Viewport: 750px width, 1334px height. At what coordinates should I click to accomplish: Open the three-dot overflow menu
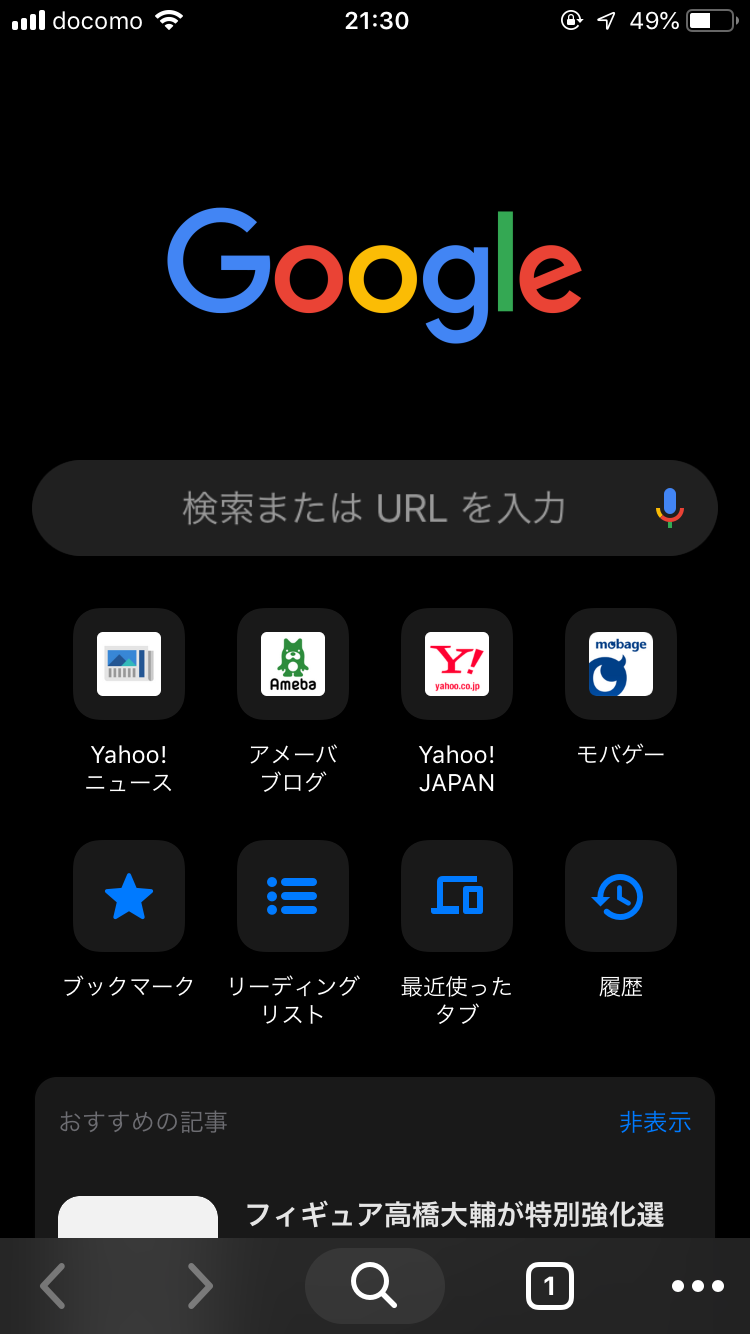pos(697,1286)
